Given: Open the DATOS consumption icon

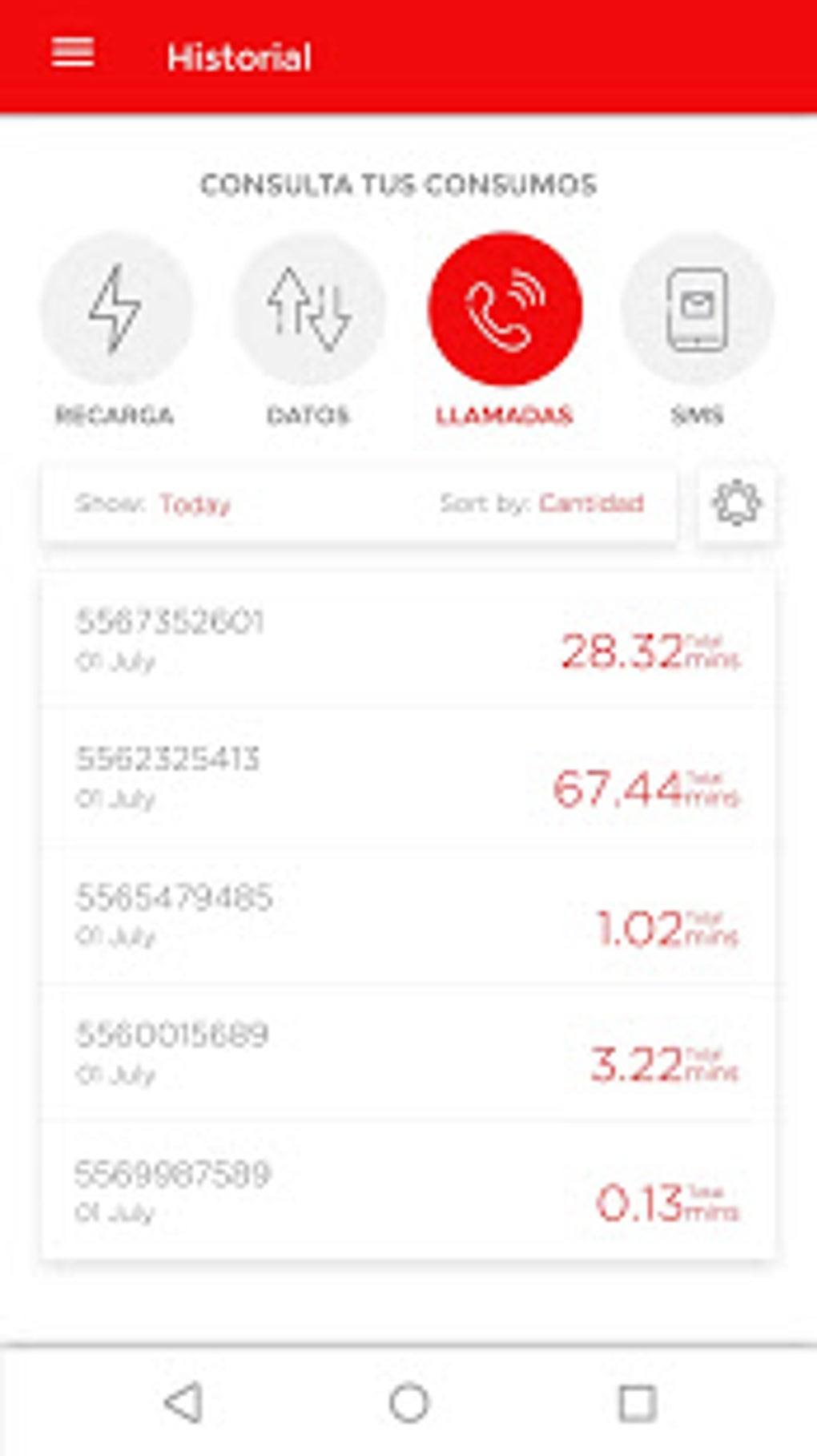Looking at the screenshot, I should click(x=311, y=309).
